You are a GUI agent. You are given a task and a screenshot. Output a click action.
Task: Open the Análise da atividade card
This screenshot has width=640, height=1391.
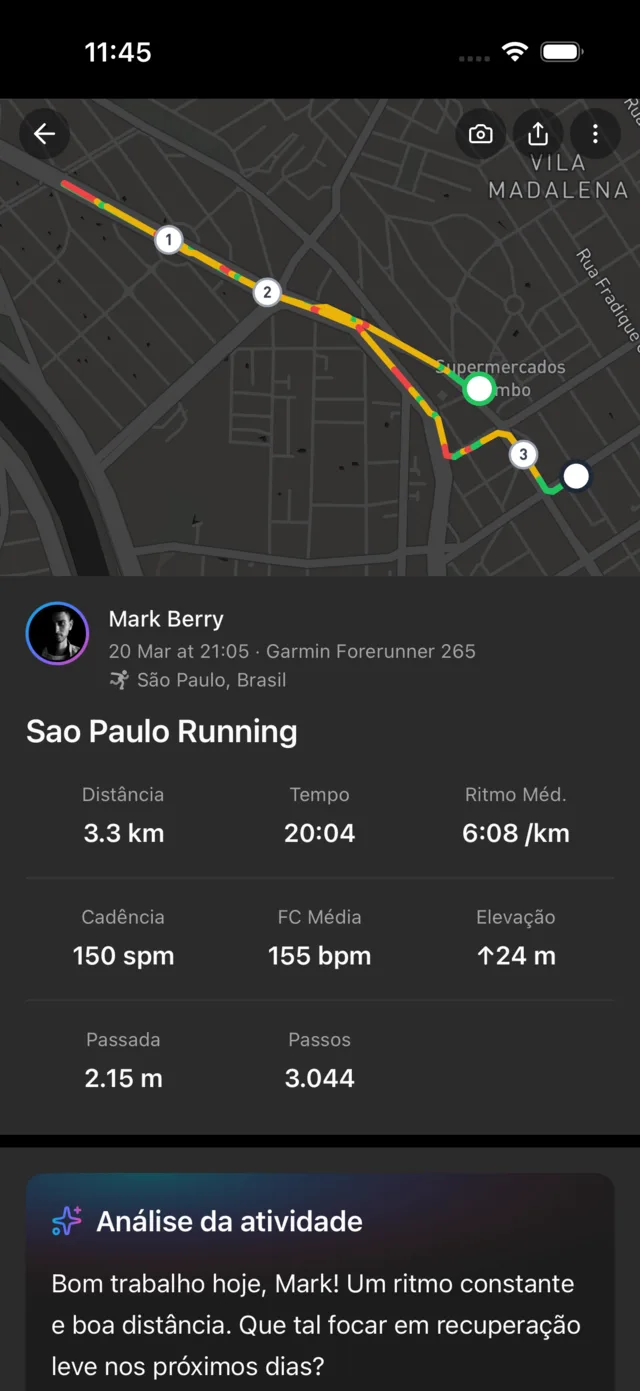click(x=320, y=1282)
